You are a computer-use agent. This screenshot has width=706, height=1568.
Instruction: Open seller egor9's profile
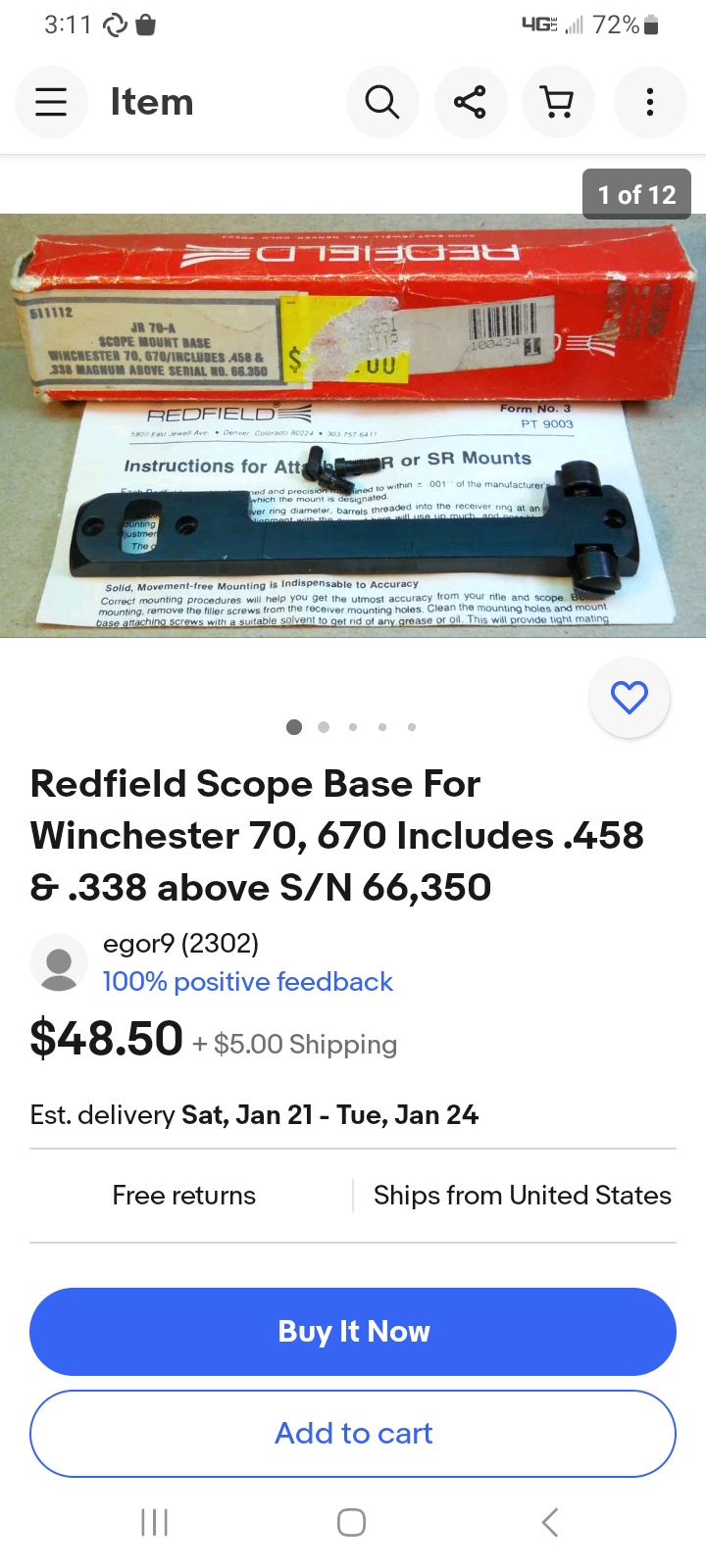180,944
